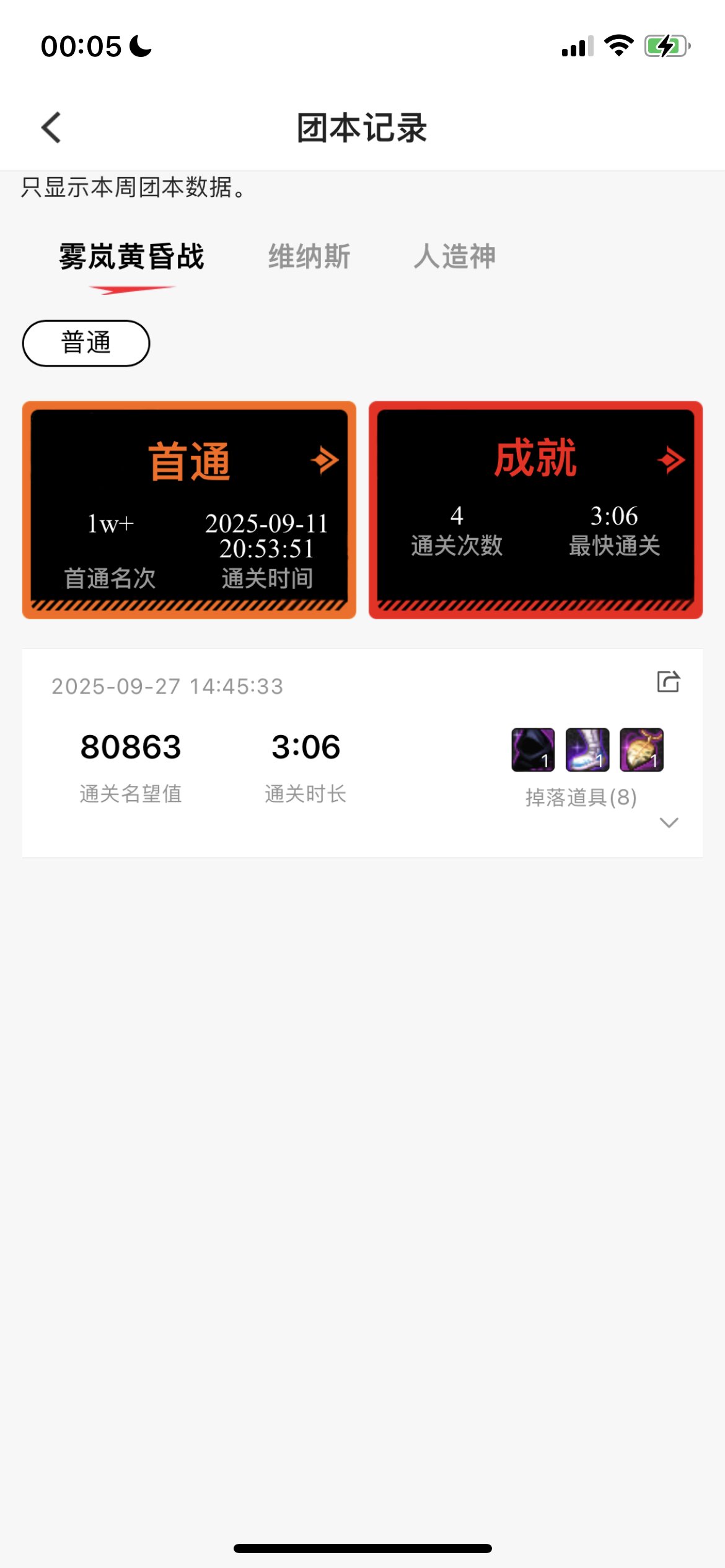
Task: Select the 雾岚黄昏战 tab
Action: [131, 256]
